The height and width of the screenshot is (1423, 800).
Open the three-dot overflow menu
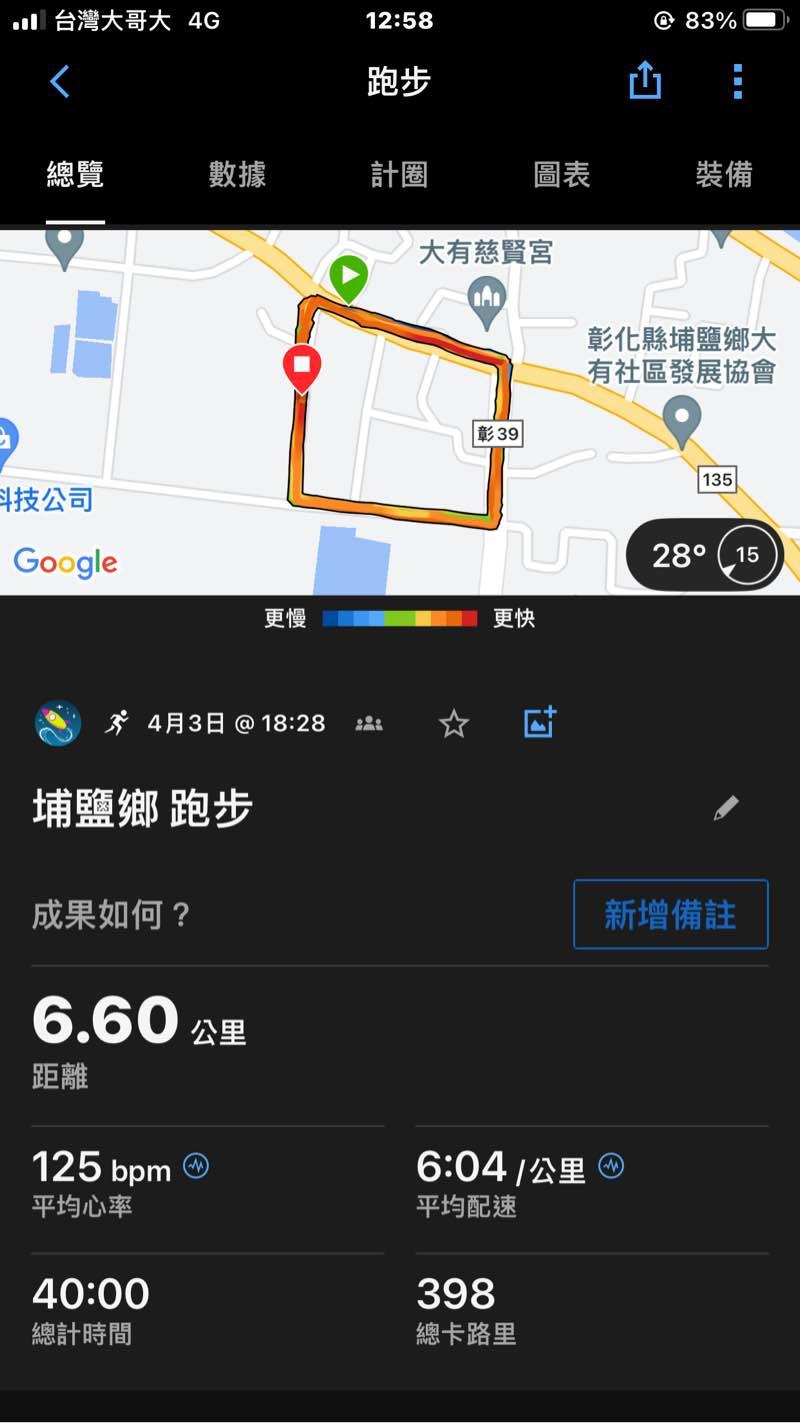pos(737,81)
